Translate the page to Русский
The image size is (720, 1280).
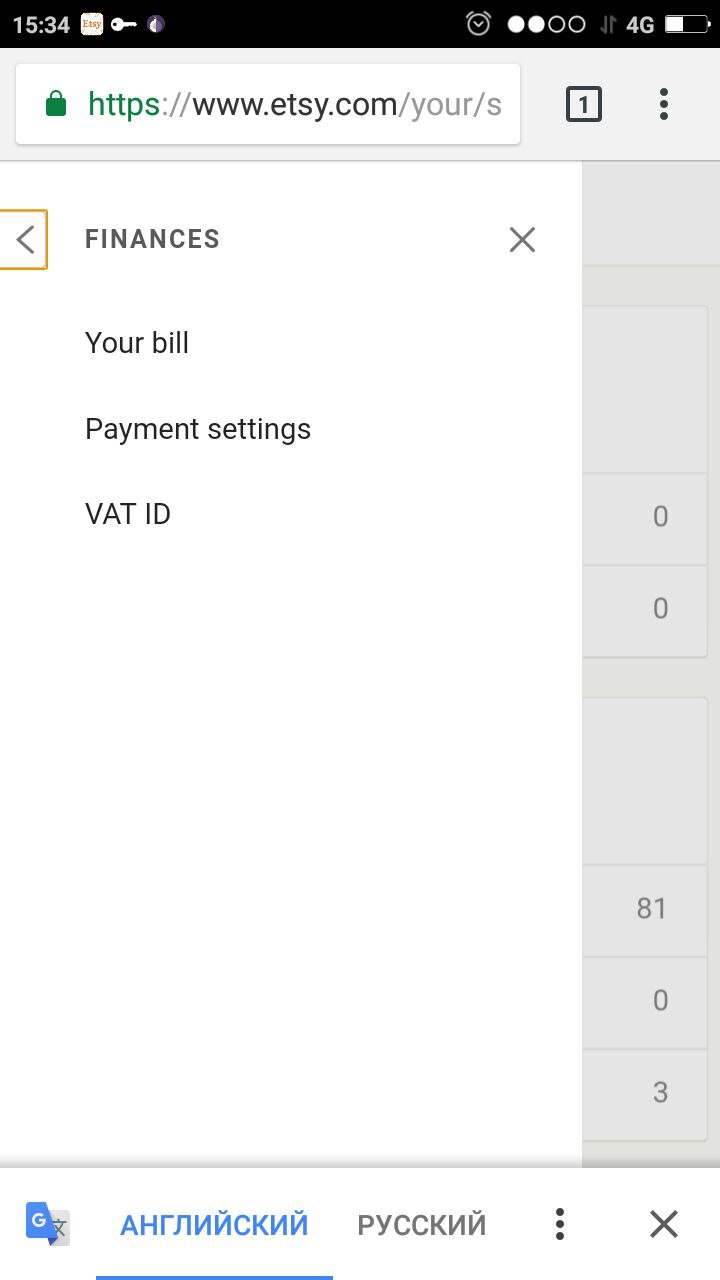(x=422, y=1224)
